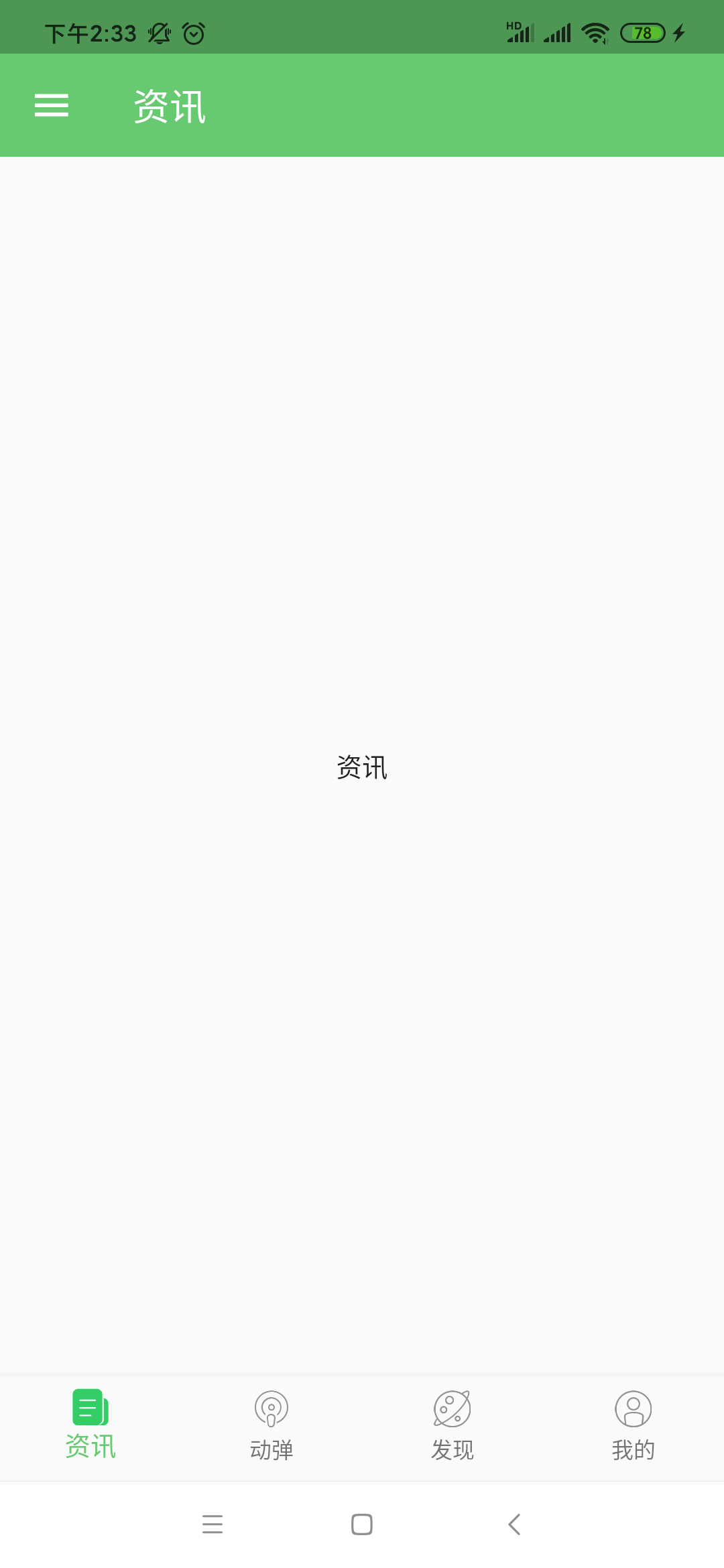Open the 我的 tab
This screenshot has height=1568, width=724.
[633, 1425]
